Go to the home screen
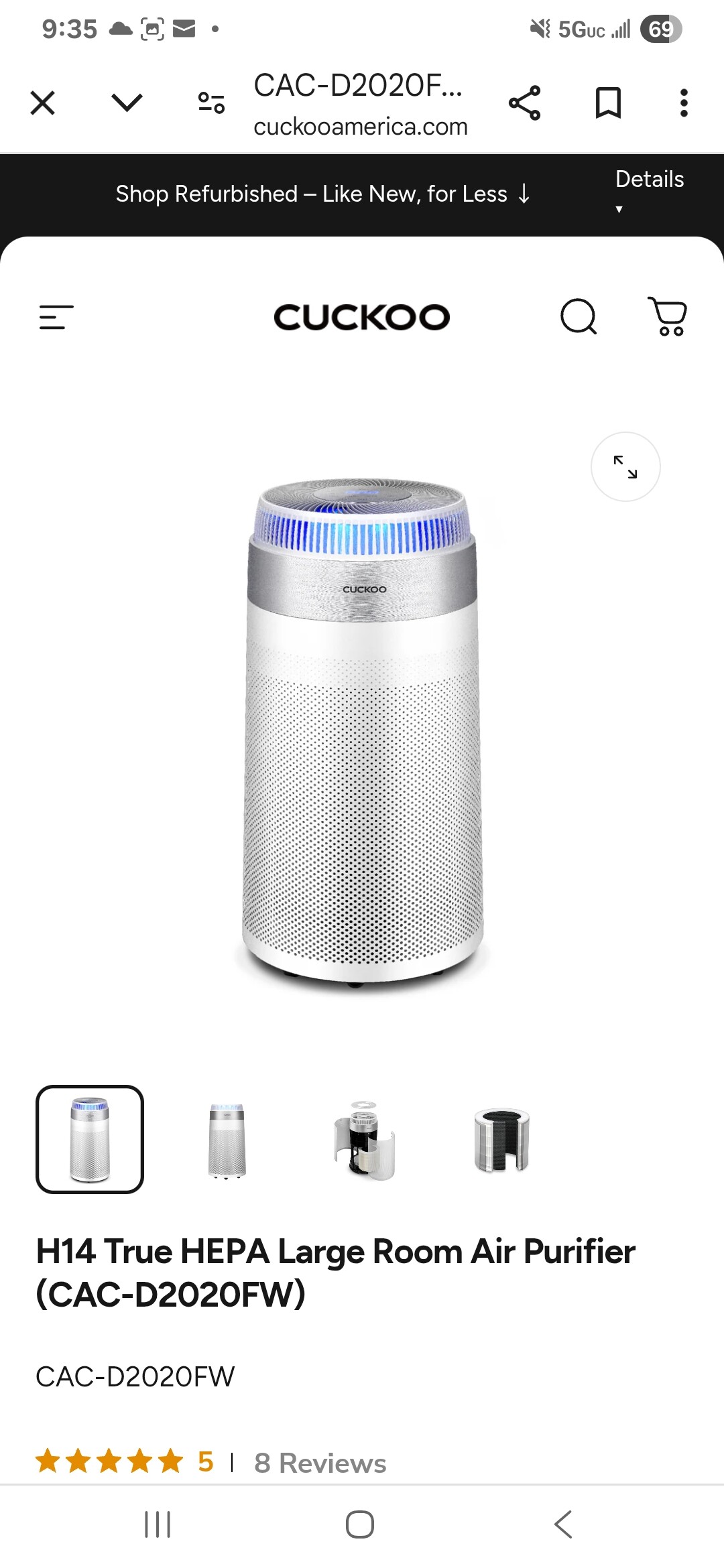Image resolution: width=724 pixels, height=1568 pixels. pyautogui.click(x=360, y=1524)
